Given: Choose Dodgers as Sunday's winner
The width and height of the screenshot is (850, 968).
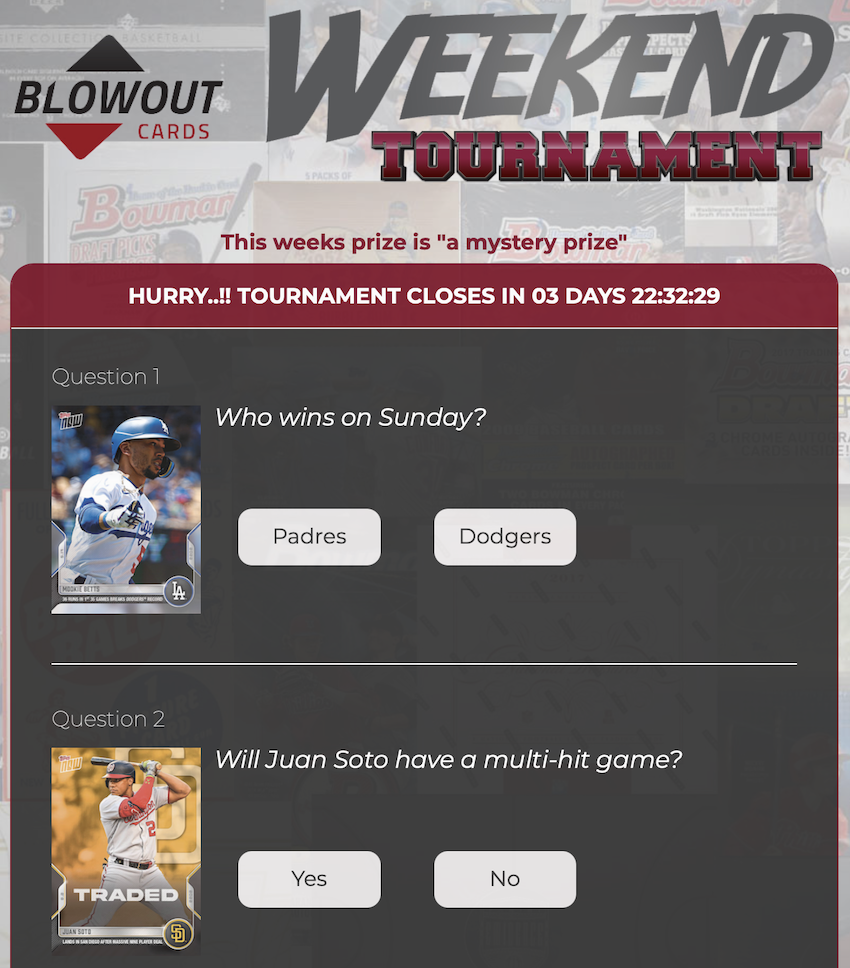Looking at the screenshot, I should (x=505, y=537).
